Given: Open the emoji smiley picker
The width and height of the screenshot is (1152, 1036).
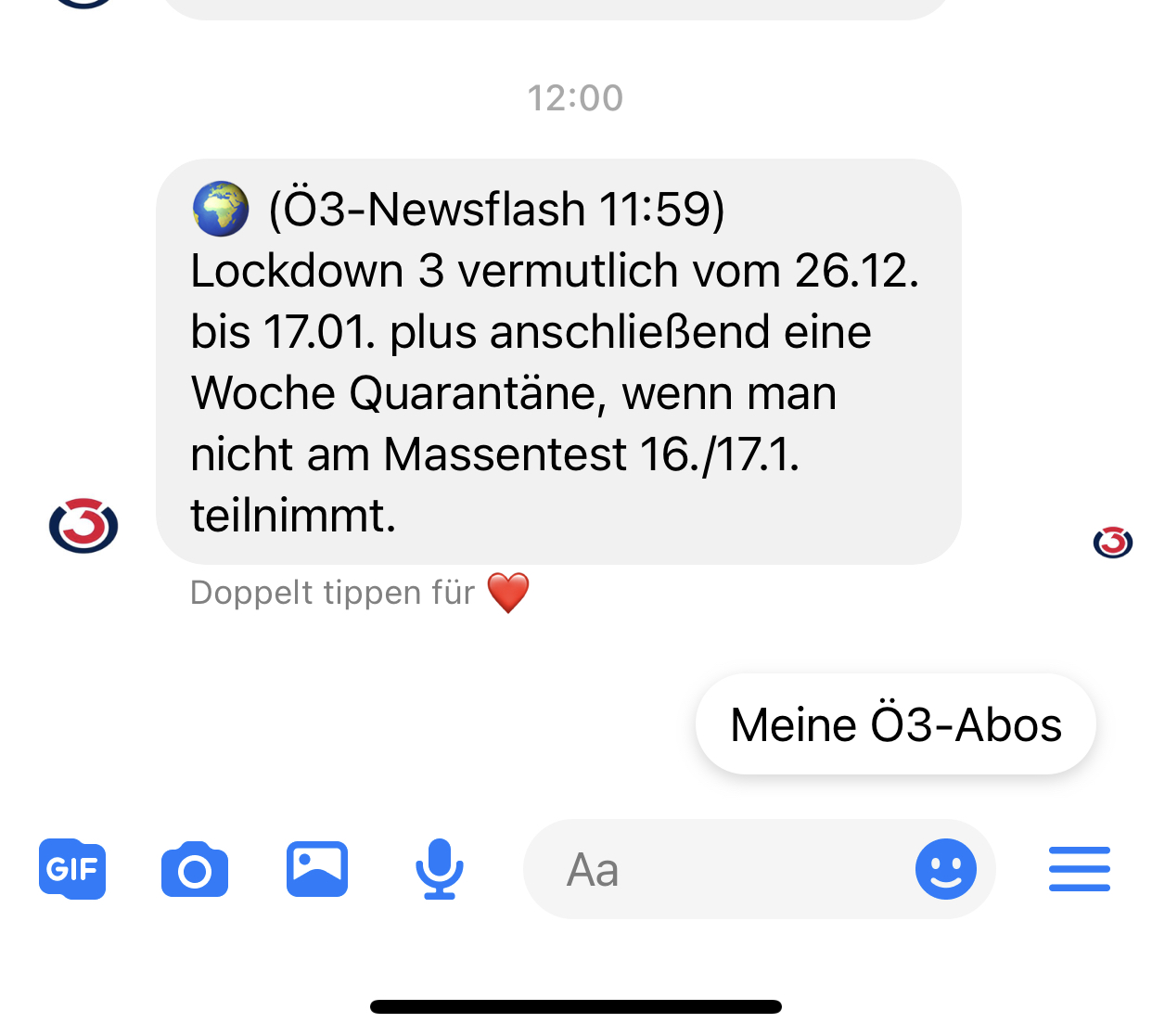Looking at the screenshot, I should pos(945,869).
